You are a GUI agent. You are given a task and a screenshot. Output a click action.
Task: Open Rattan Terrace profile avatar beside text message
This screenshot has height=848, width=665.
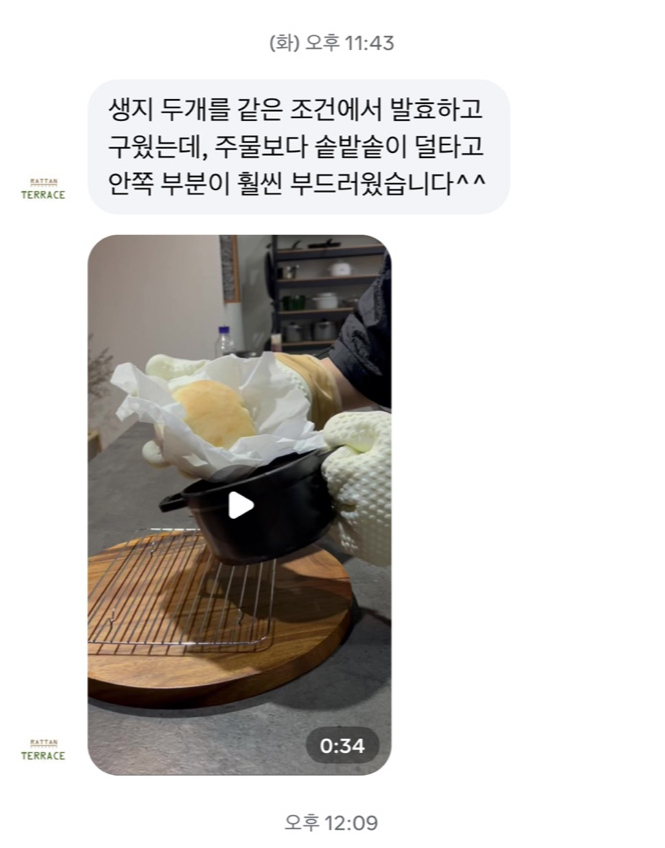click(x=43, y=190)
